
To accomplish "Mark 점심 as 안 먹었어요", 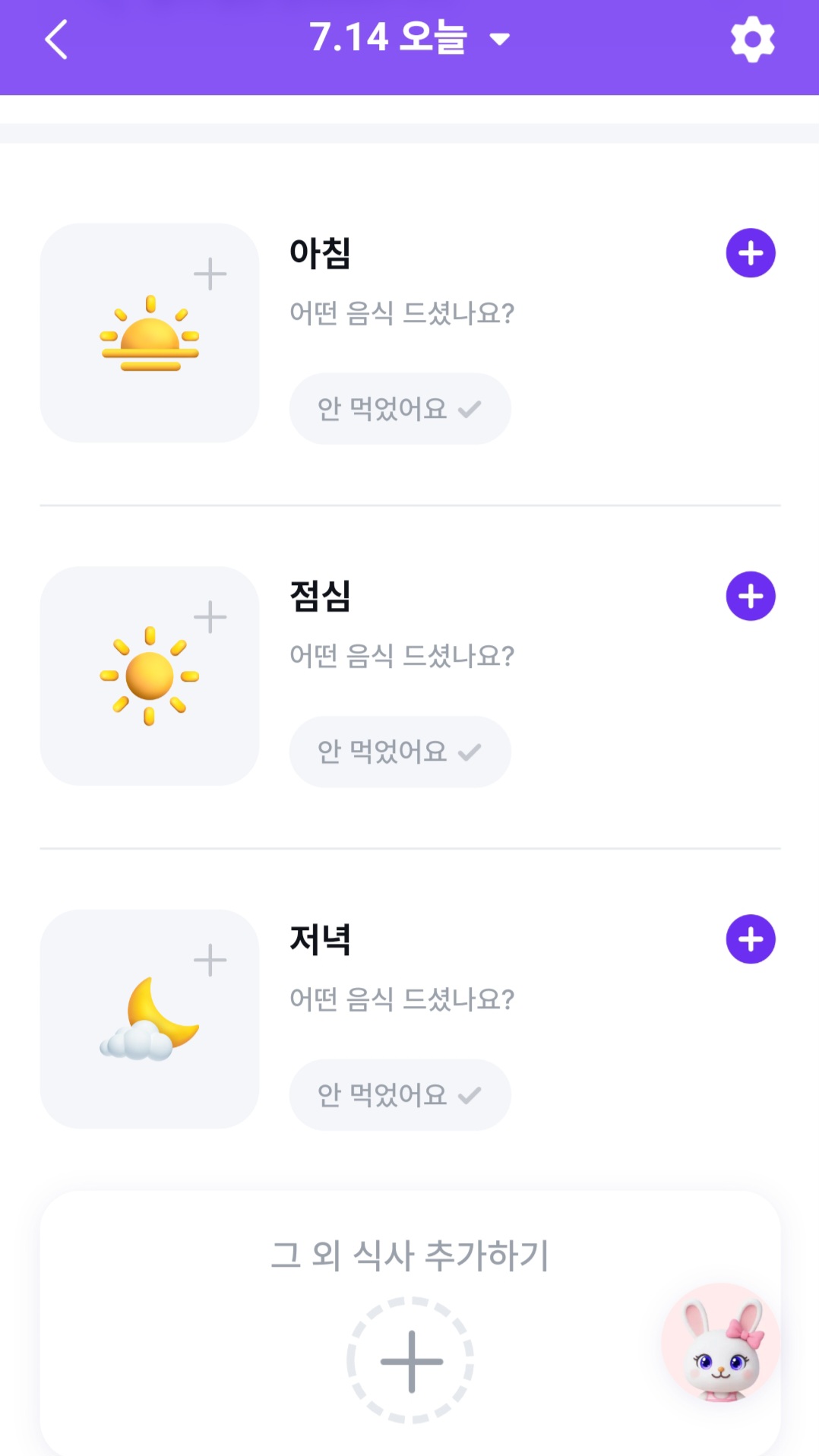I will [400, 752].
